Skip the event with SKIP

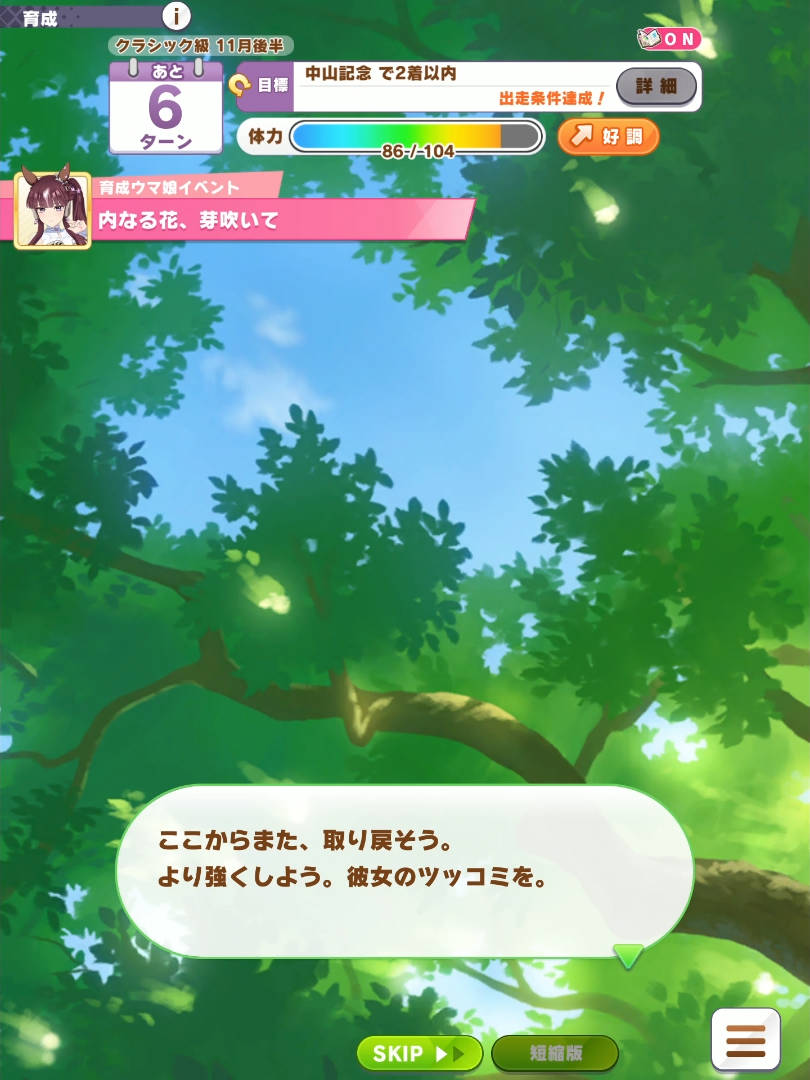[x=419, y=1053]
